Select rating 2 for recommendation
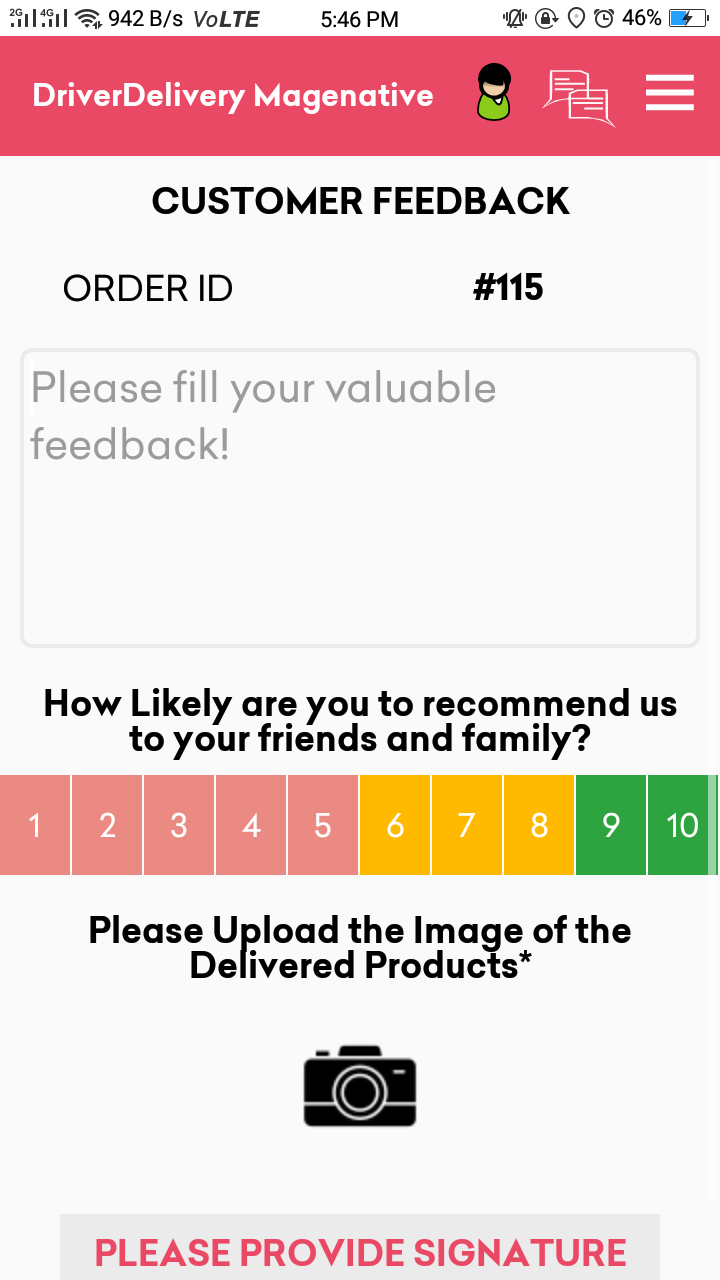Screen dimensions: 720x1280 [107, 825]
